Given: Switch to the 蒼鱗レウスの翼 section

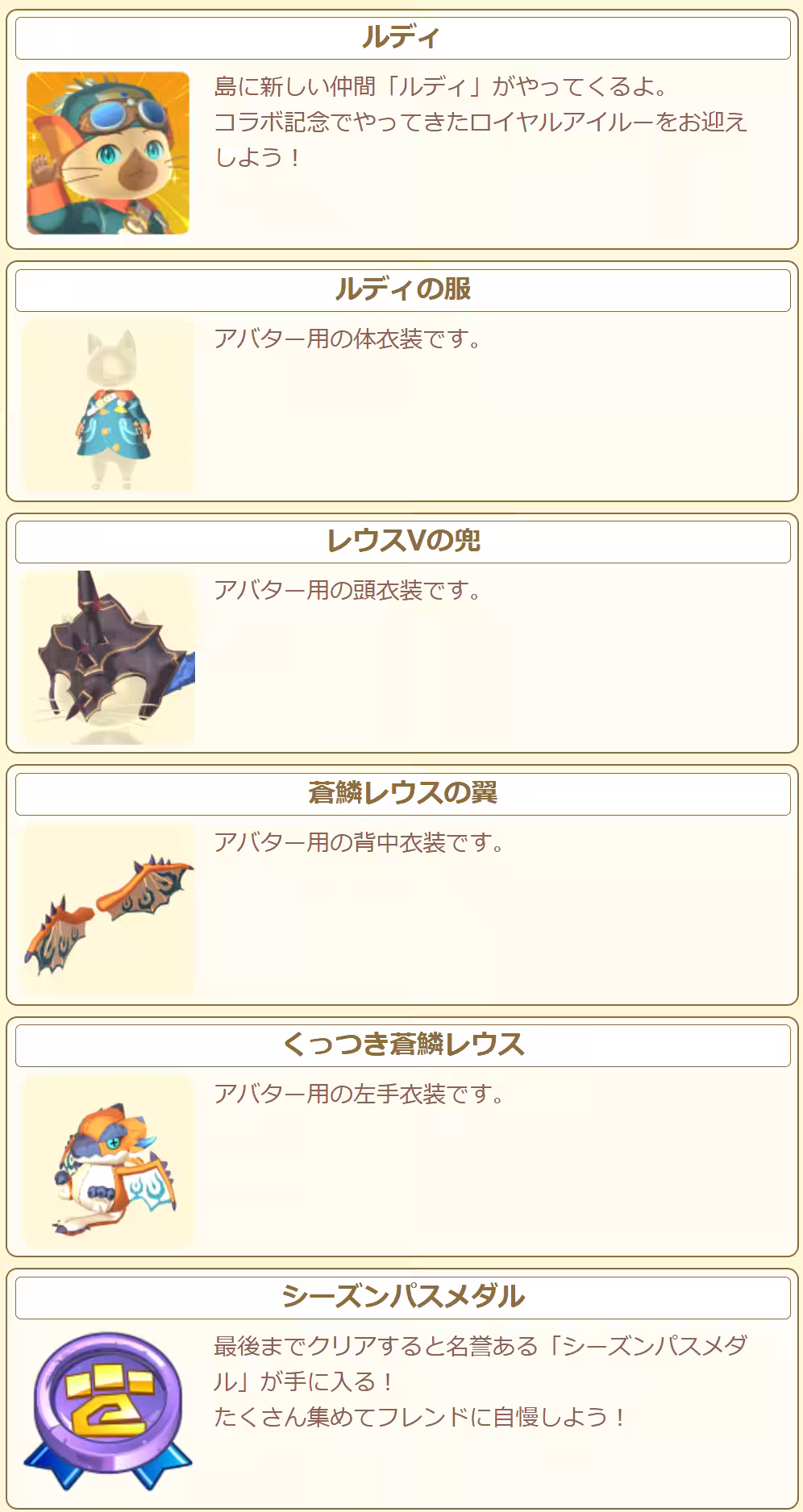Looking at the screenshot, I should click(x=401, y=794).
